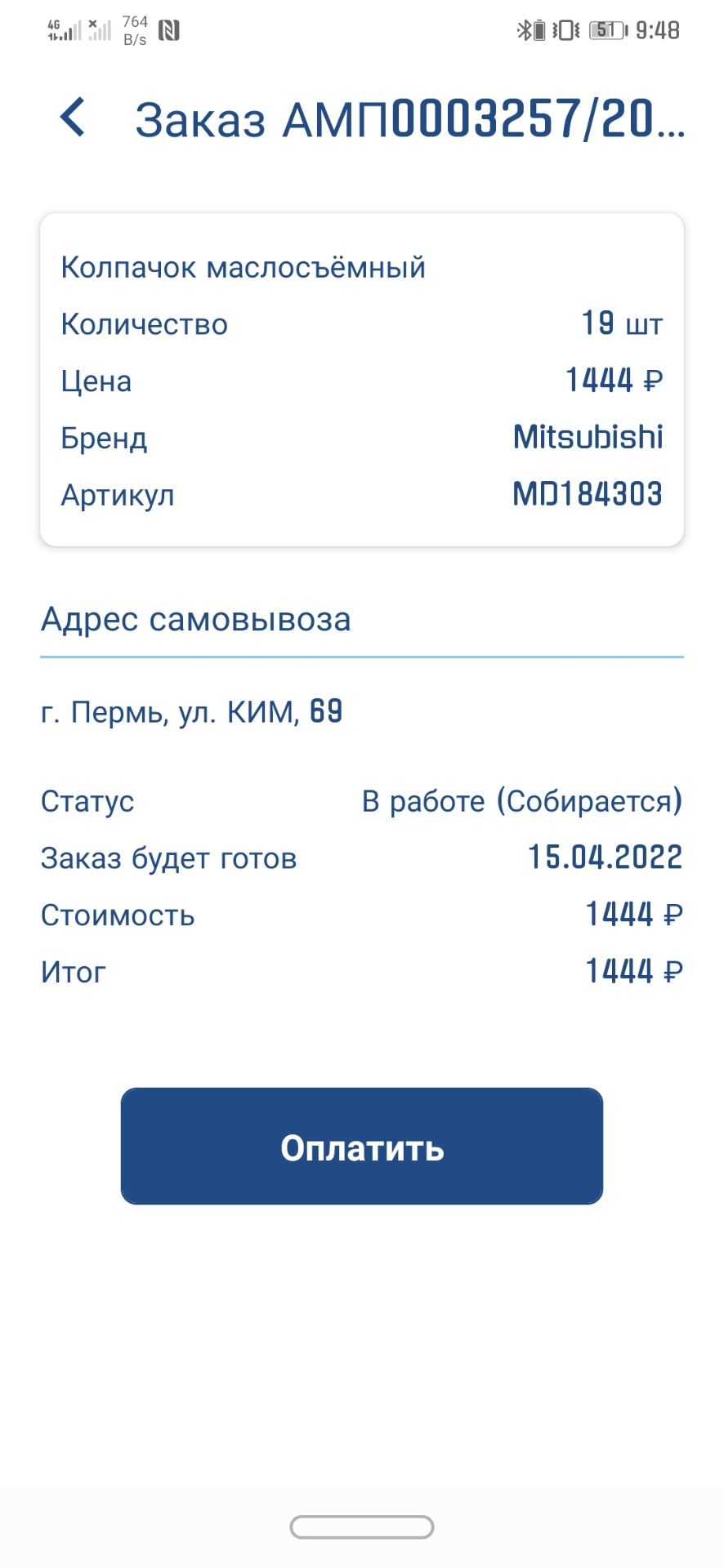724x1568 pixels.
Task: Go back from the order details
Action: pos(73,118)
